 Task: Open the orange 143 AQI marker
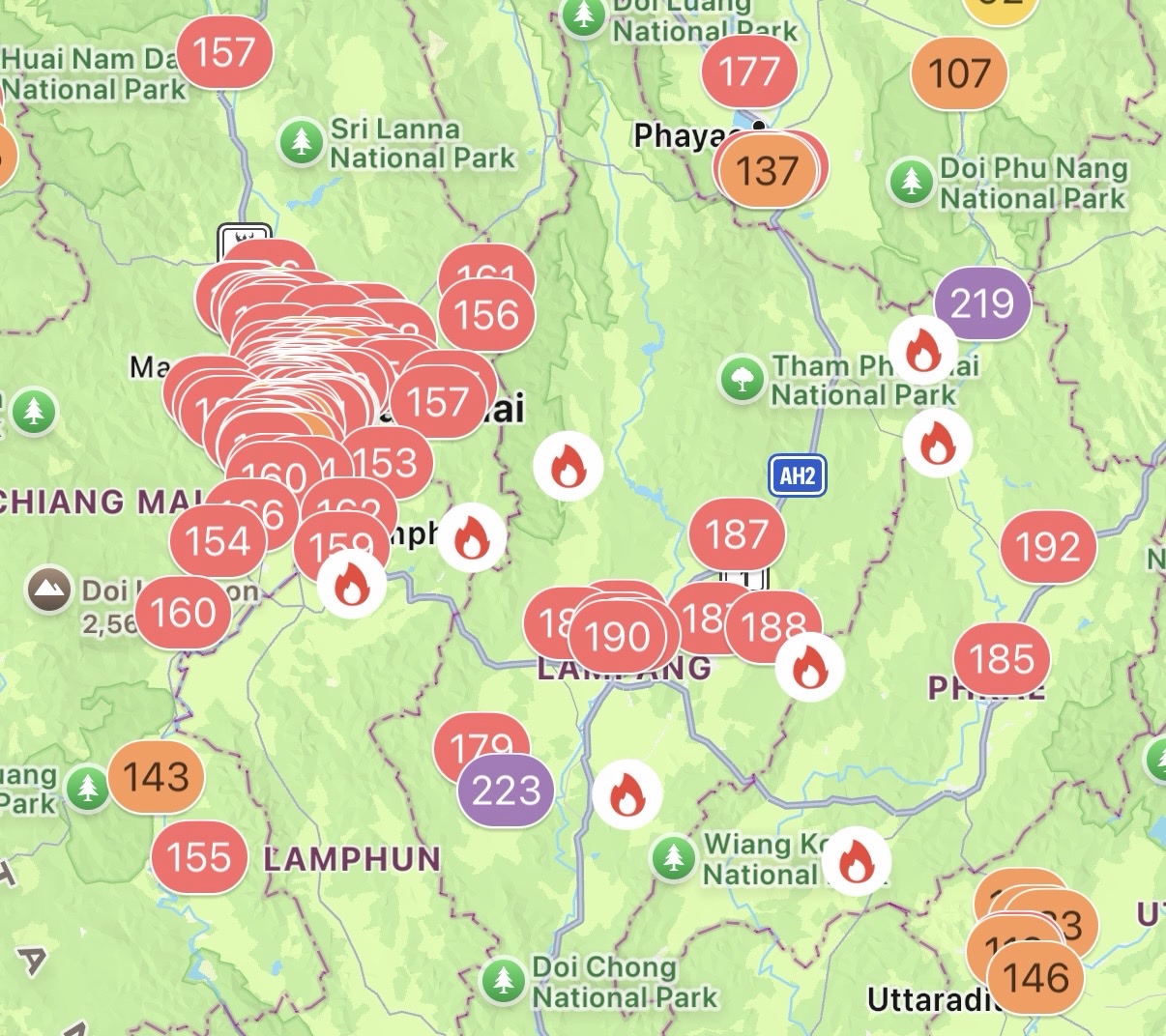pyautogui.click(x=156, y=777)
